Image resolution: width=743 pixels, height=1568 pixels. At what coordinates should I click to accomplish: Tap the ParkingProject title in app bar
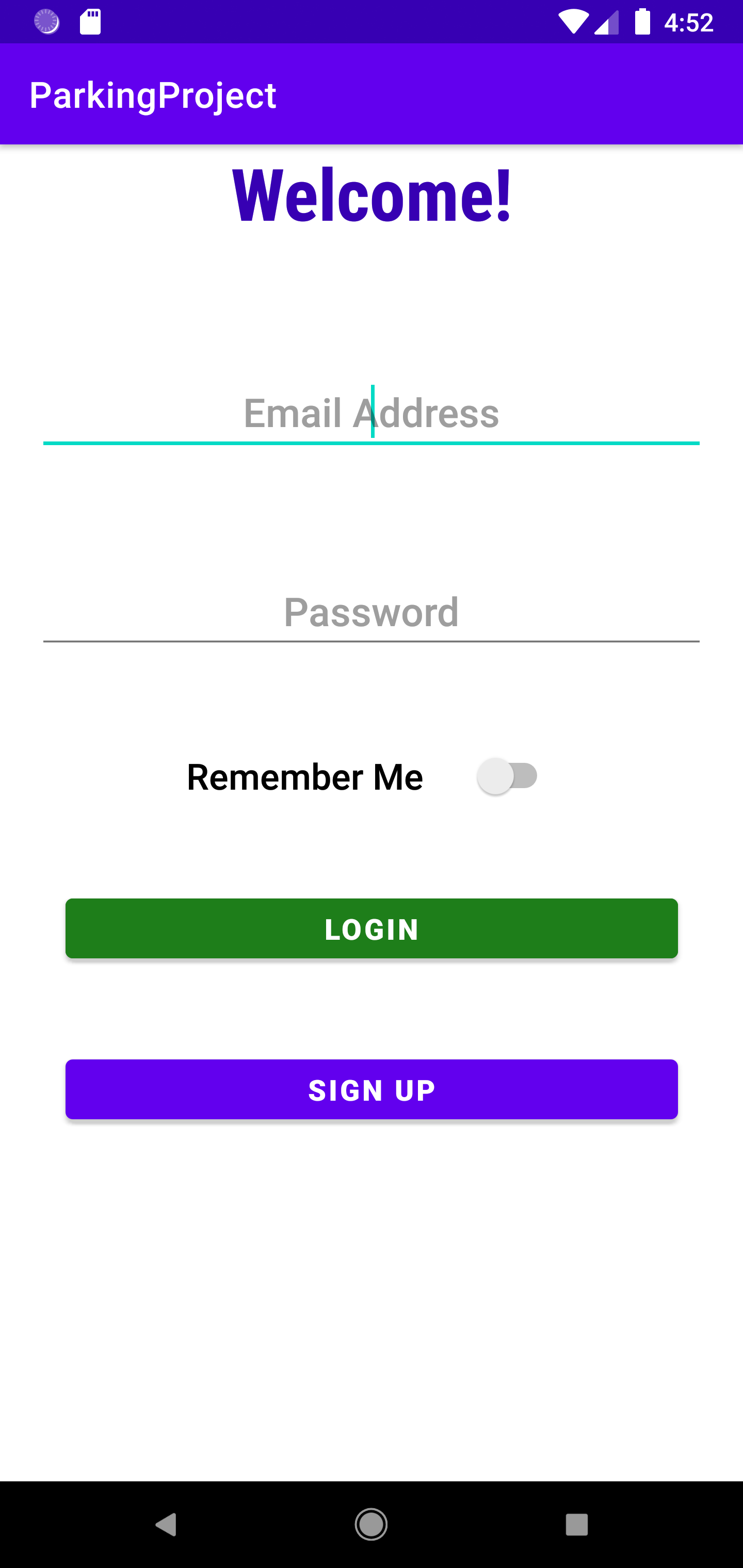coord(153,93)
